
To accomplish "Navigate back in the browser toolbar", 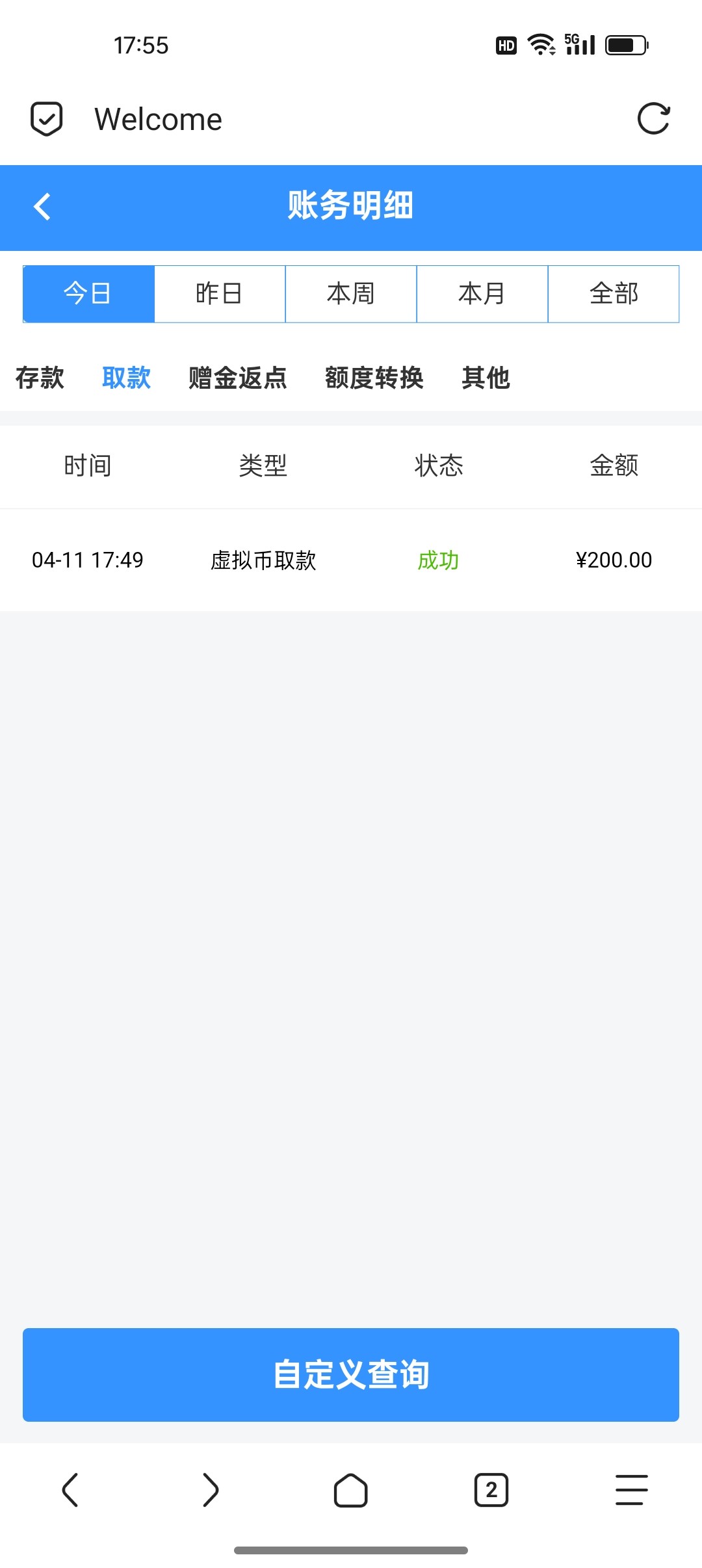I will [x=70, y=1490].
